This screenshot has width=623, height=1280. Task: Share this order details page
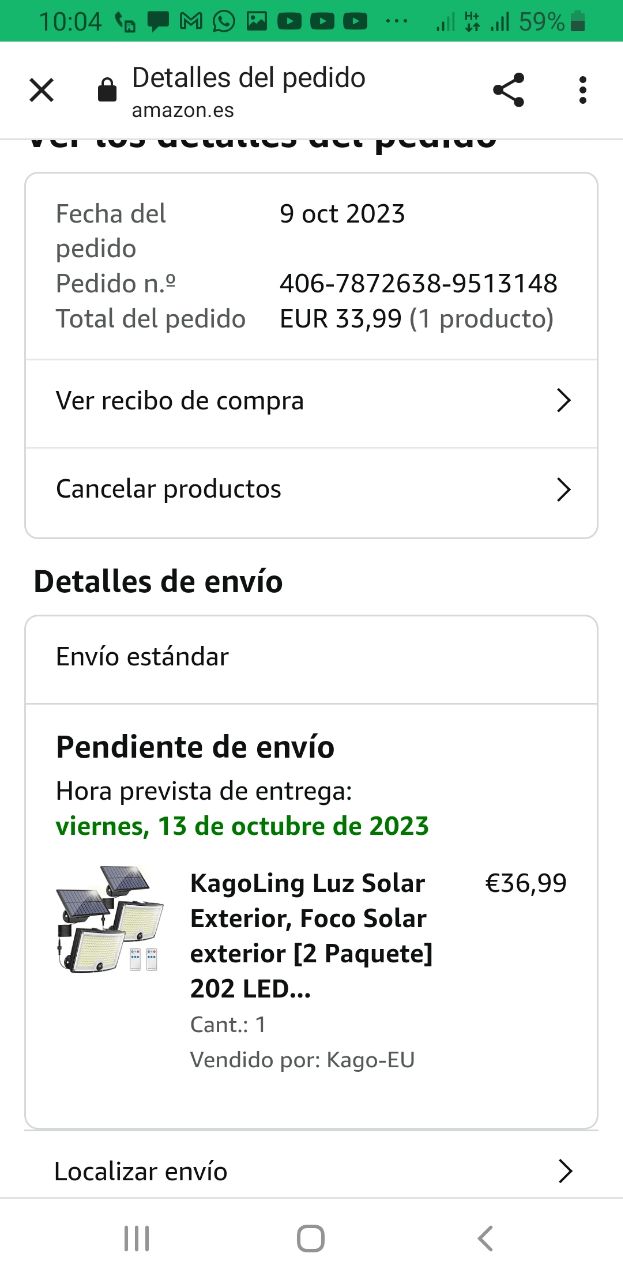[x=509, y=91]
